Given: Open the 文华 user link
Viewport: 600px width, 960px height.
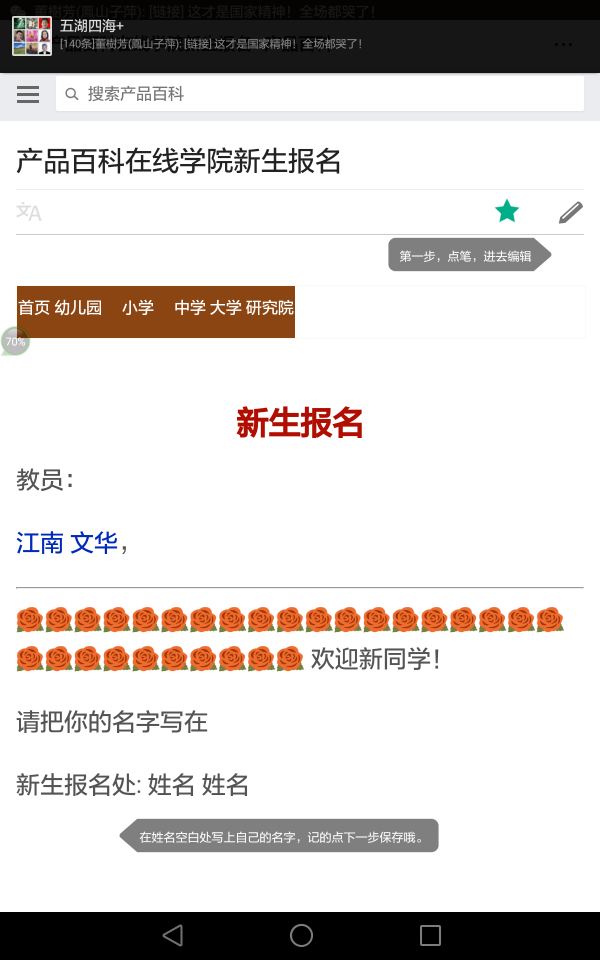Looking at the screenshot, I should click(94, 543).
